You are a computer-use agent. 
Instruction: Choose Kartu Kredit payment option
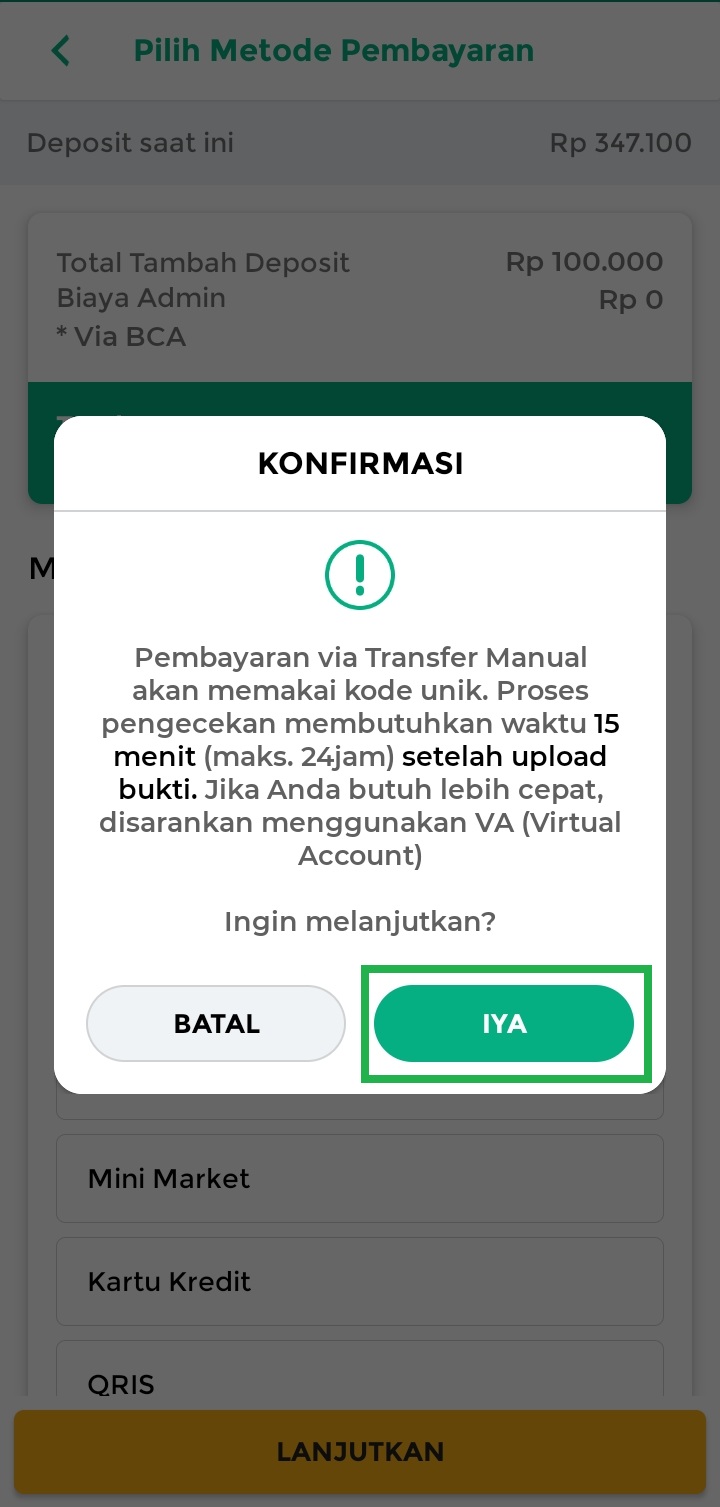[x=359, y=1281]
